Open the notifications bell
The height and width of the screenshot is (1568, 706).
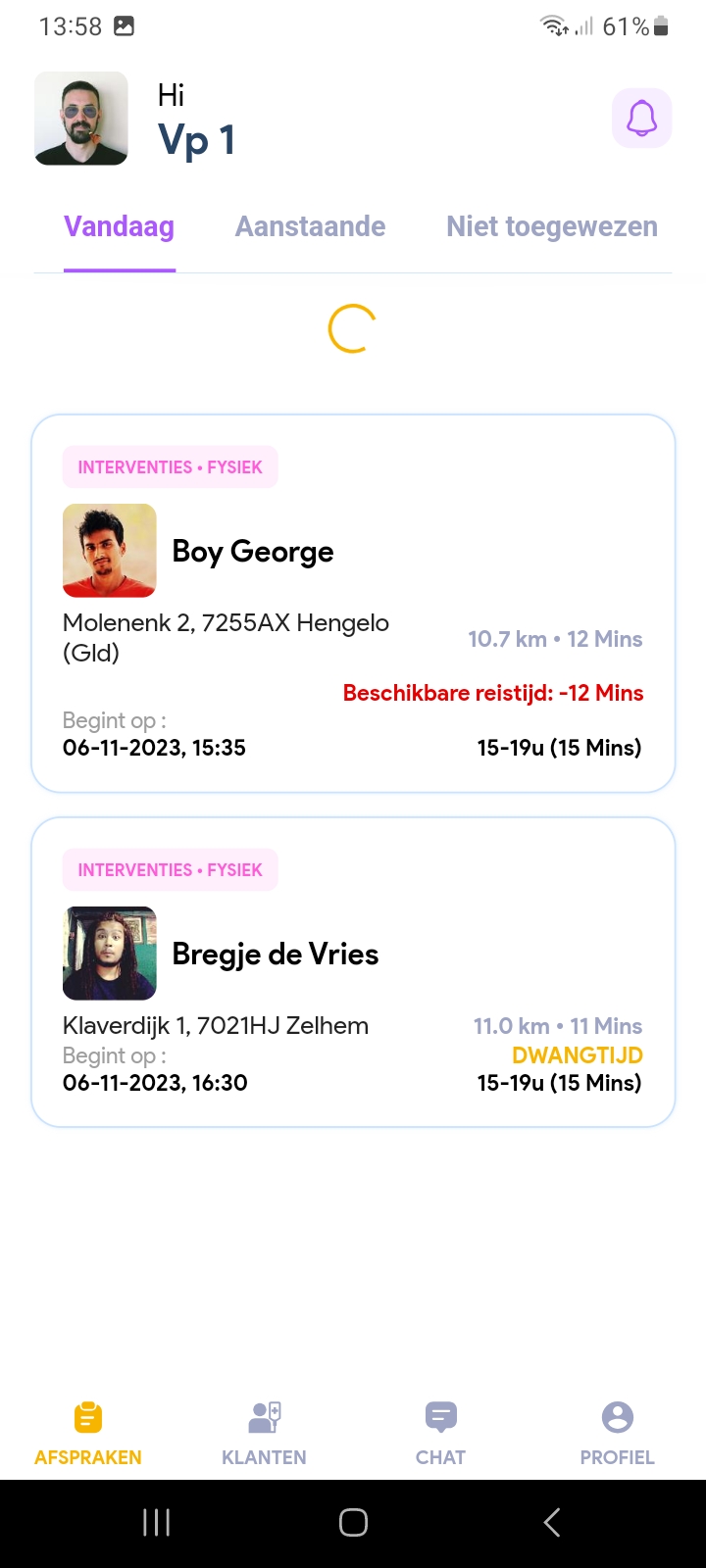point(641,119)
